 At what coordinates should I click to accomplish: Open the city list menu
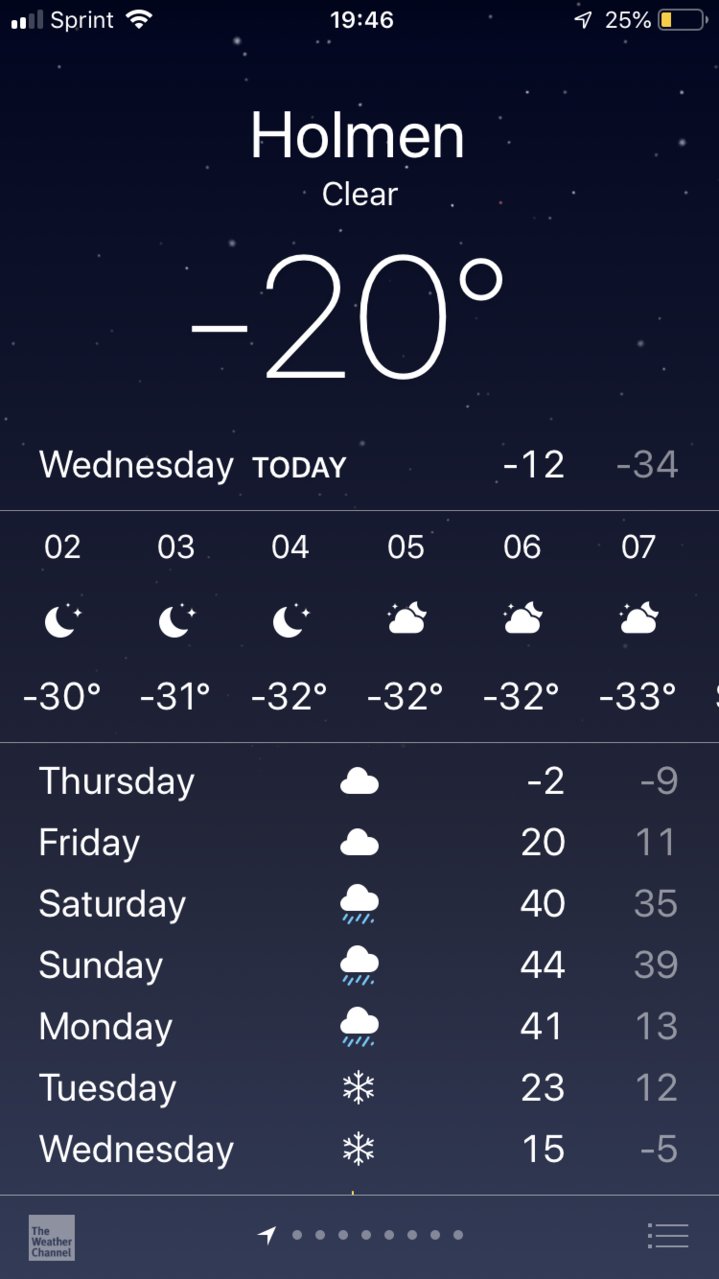[x=667, y=1236]
